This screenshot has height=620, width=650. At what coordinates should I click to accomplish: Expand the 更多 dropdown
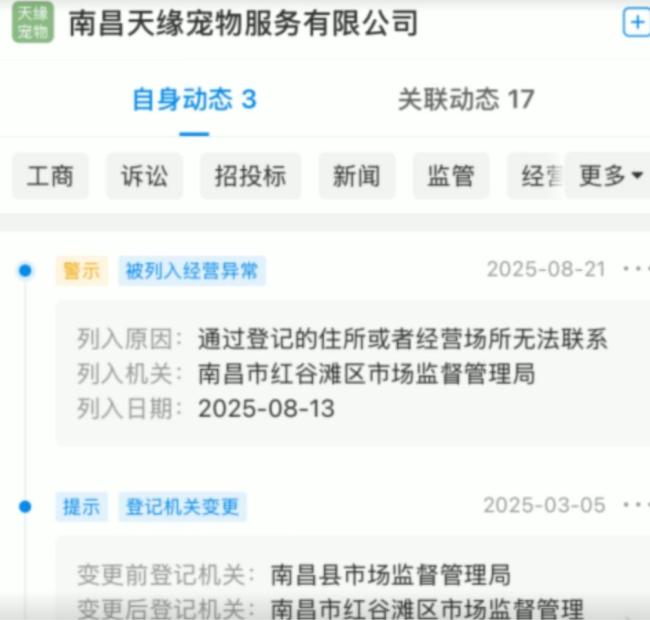click(609, 177)
